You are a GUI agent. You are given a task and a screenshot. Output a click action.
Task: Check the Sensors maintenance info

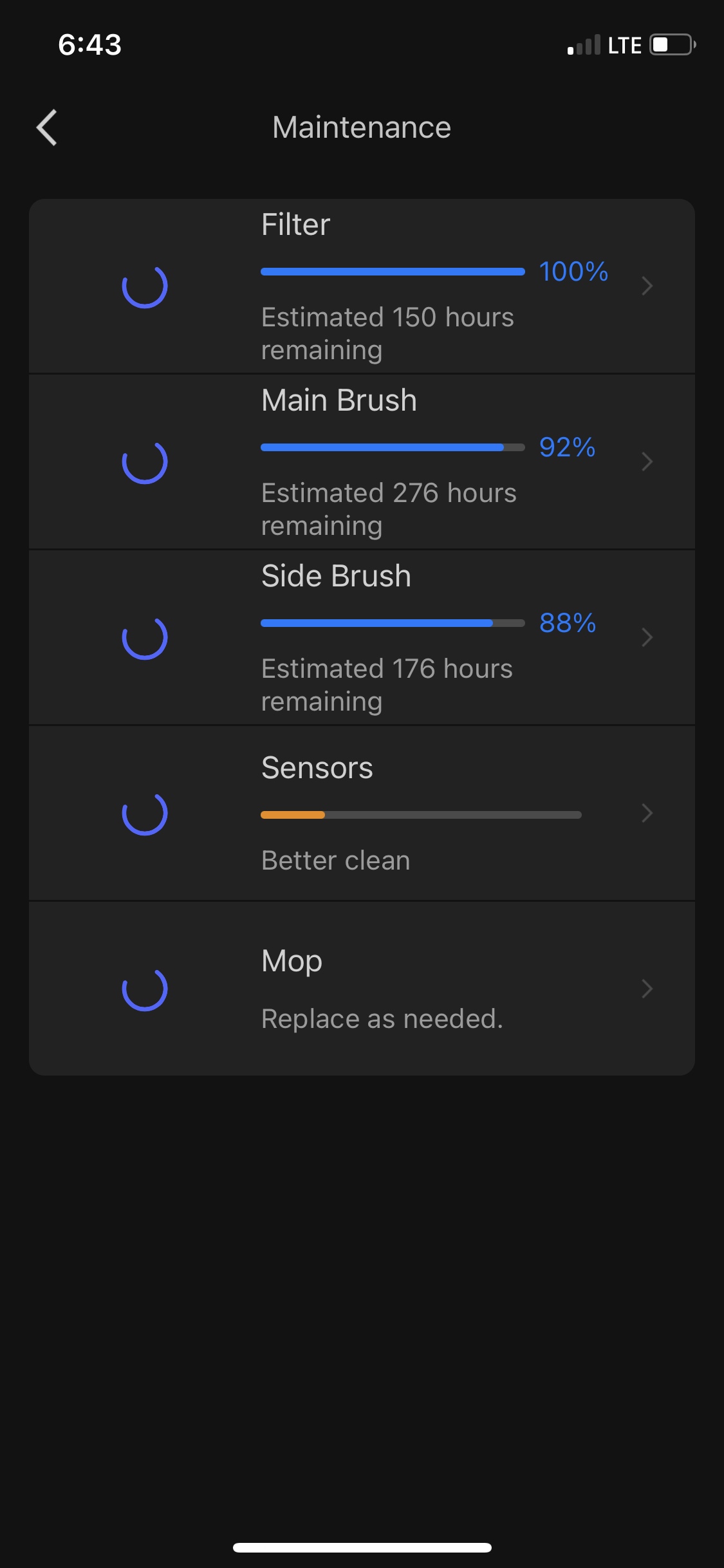coord(362,813)
